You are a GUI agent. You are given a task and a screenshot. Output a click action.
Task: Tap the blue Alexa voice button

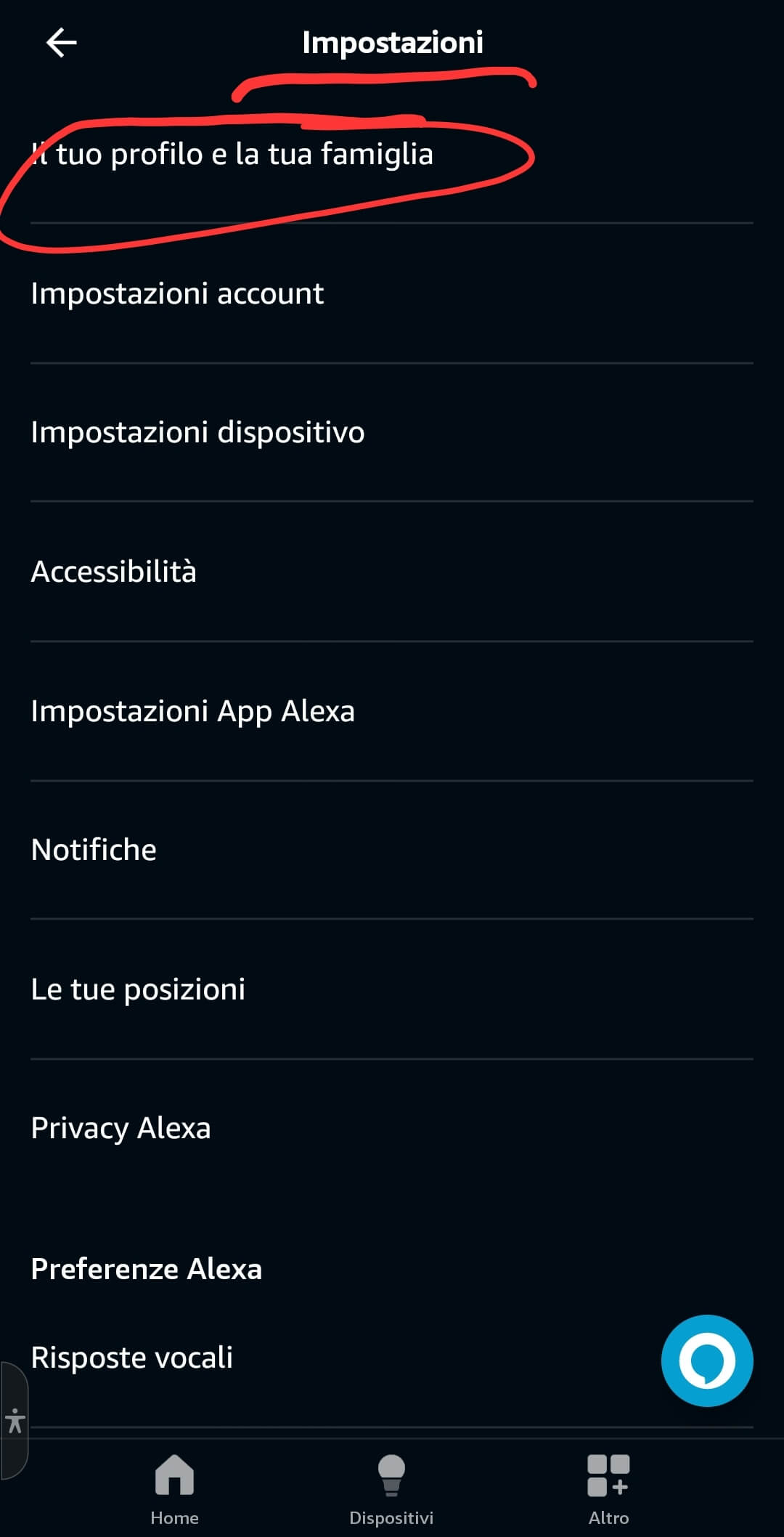pos(706,1360)
